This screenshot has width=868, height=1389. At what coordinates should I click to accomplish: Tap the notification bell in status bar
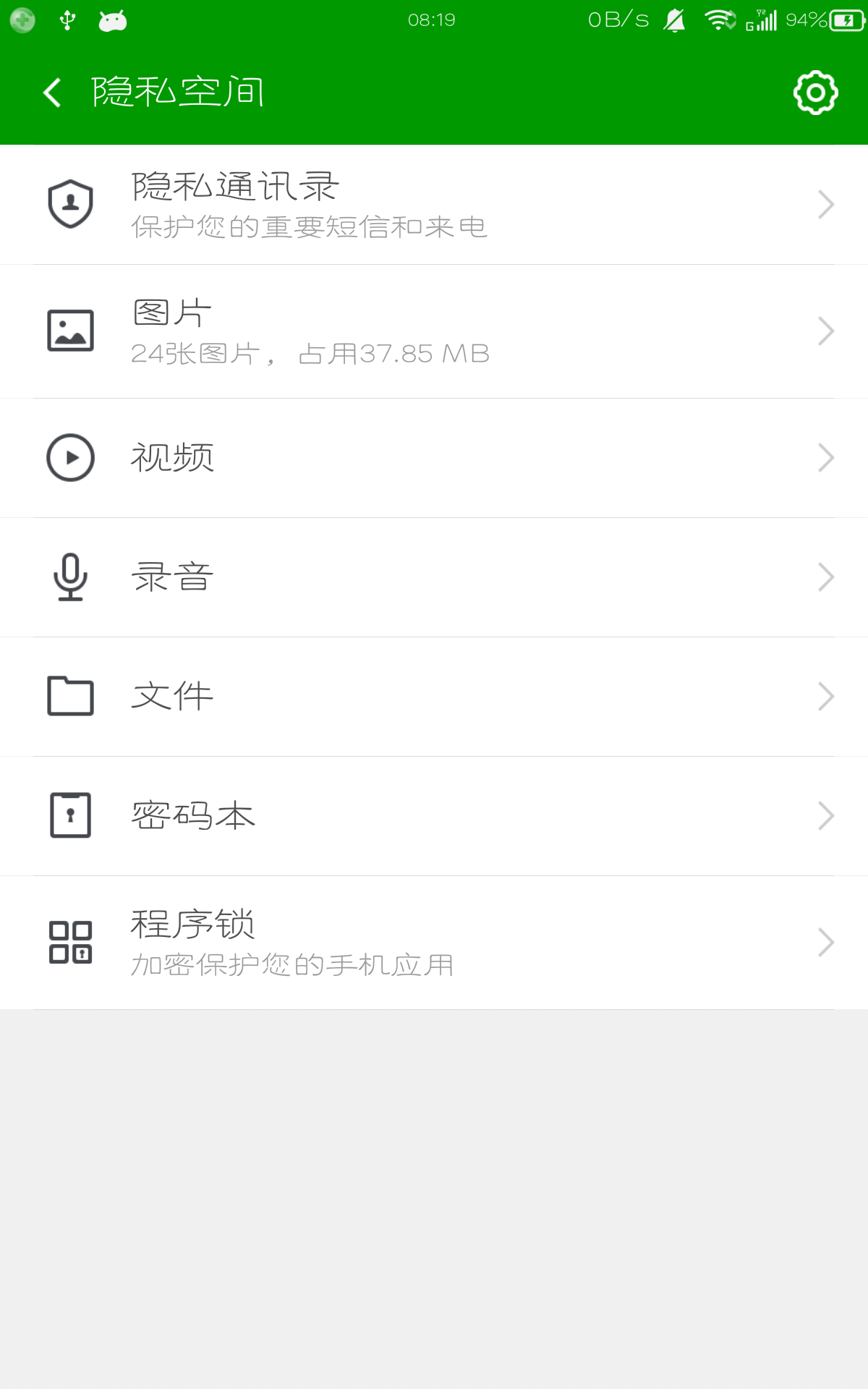pos(675,20)
